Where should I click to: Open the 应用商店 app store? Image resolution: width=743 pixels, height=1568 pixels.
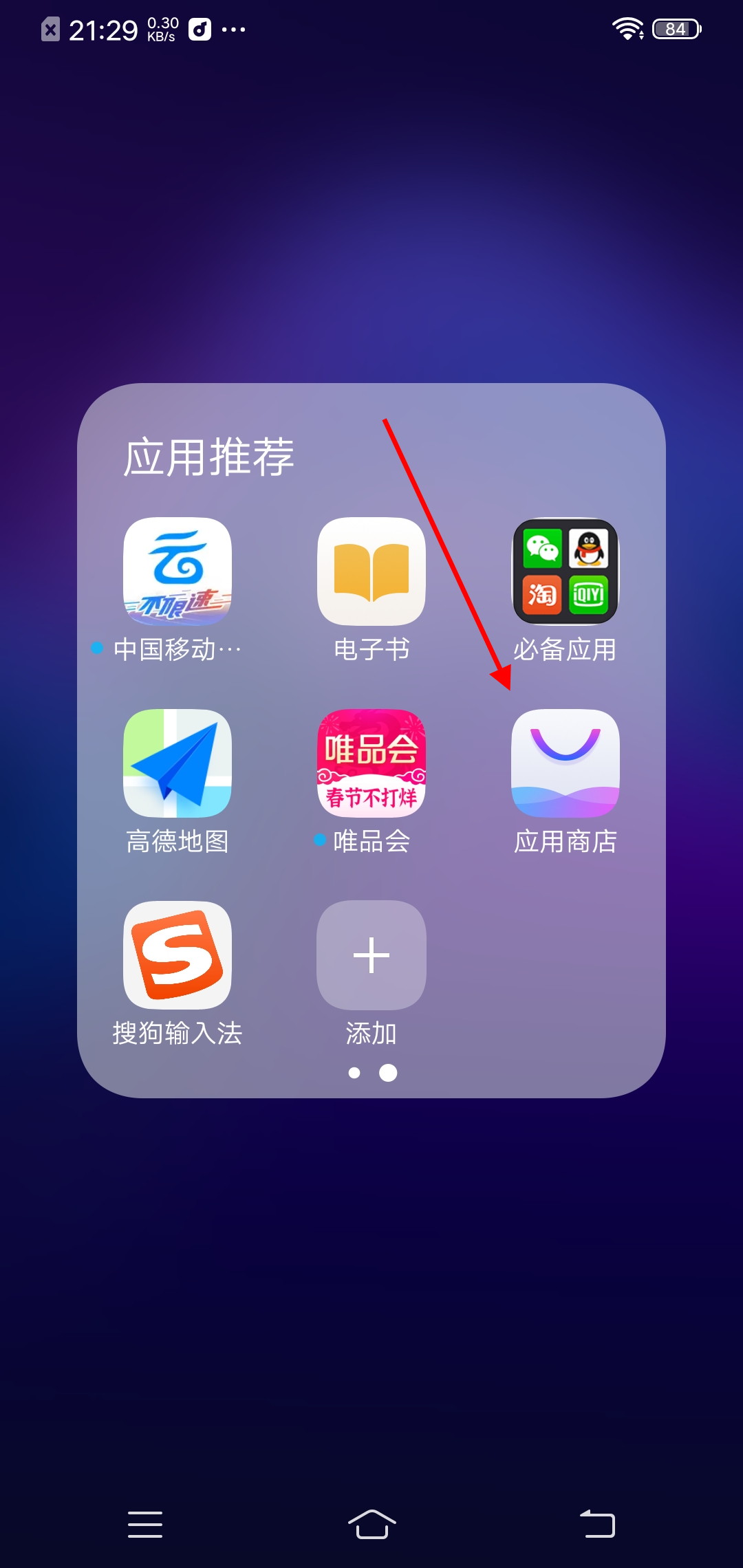pos(566,763)
